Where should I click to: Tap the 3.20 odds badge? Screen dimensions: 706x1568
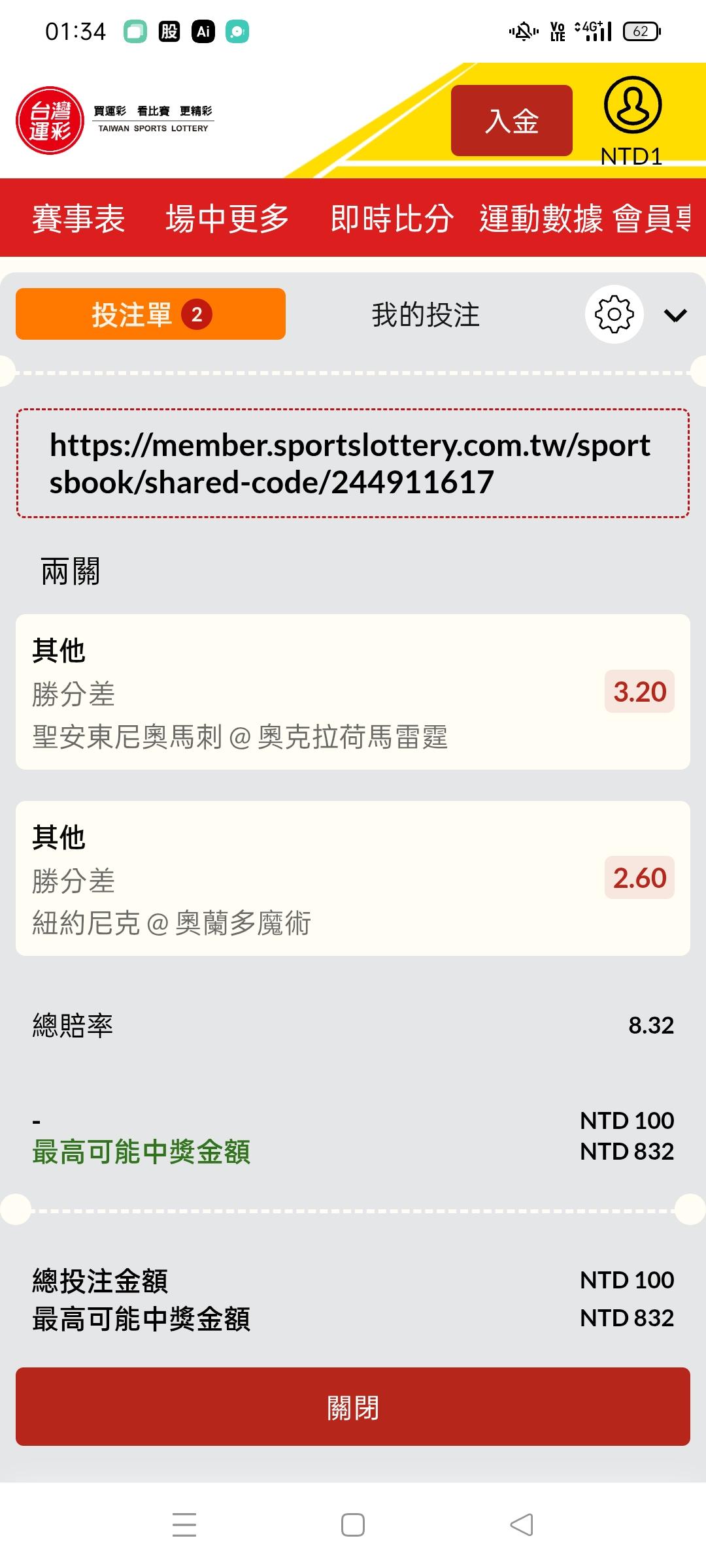pyautogui.click(x=639, y=691)
